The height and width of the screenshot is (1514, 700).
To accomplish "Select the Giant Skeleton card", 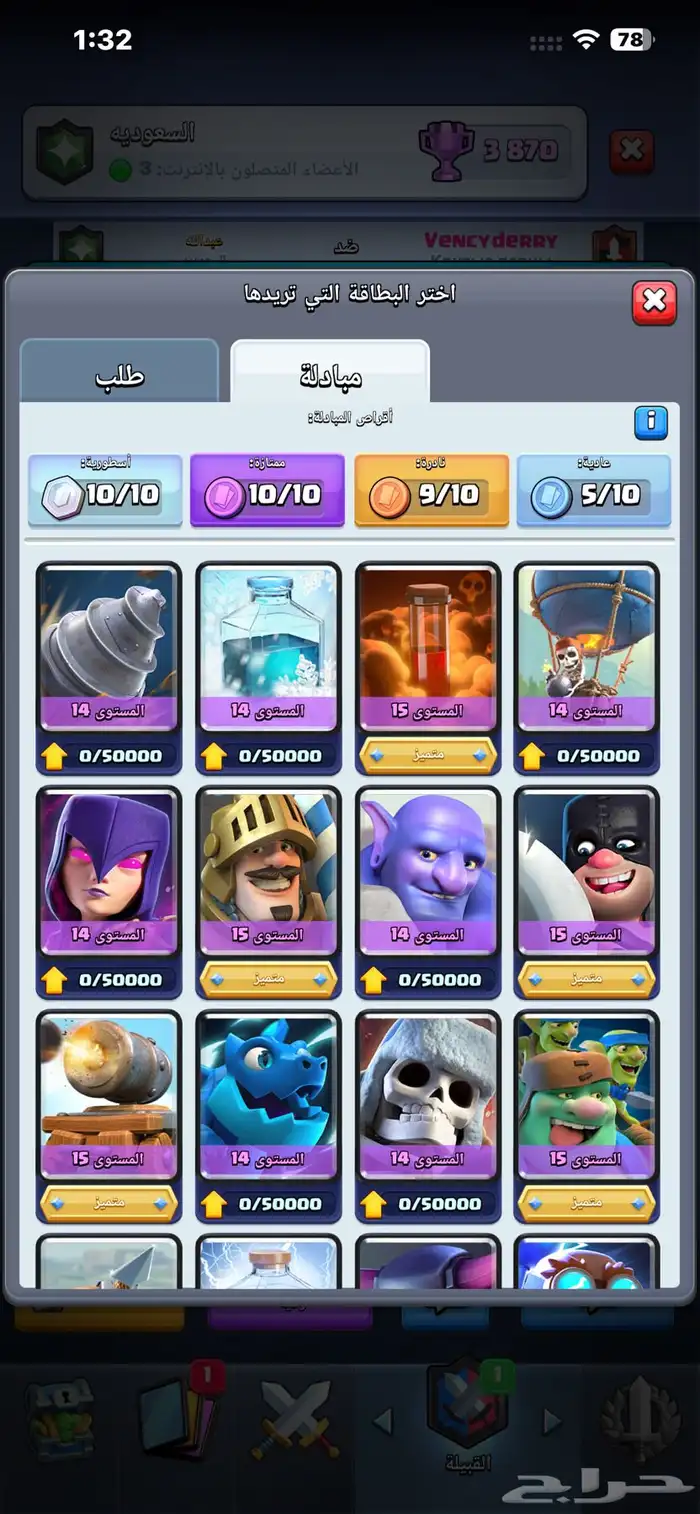I will [428, 1116].
